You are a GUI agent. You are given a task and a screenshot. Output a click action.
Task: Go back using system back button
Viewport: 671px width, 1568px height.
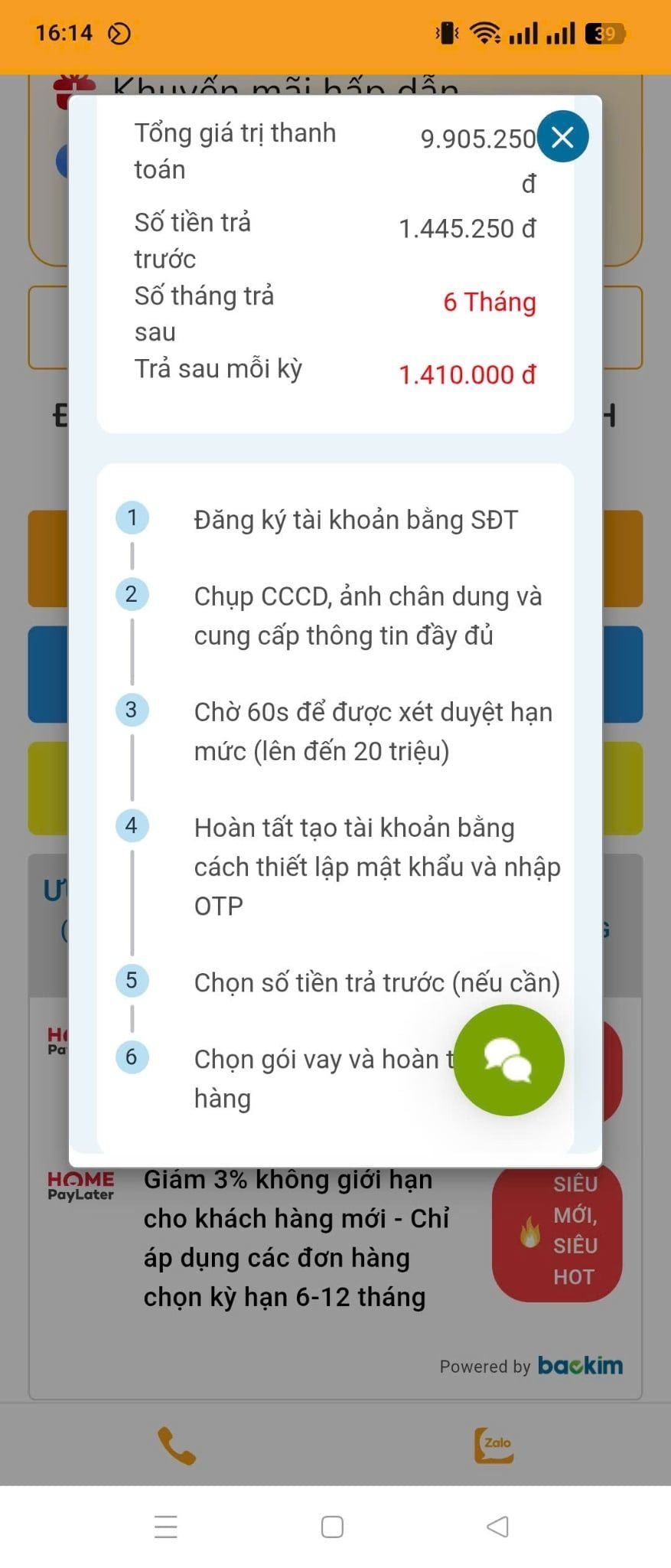[x=497, y=1527]
